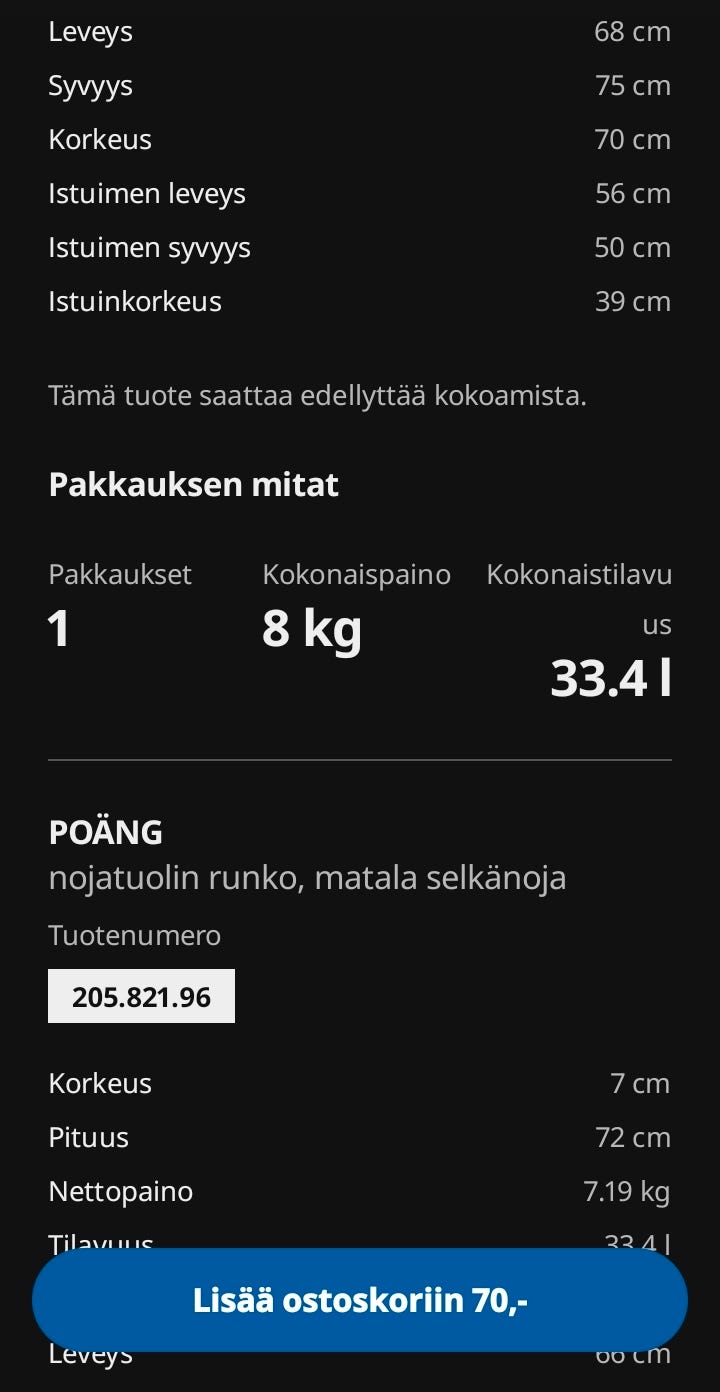Click the Istuimen leveys row
Image resolution: width=720 pixels, height=1392 pixels.
click(360, 193)
